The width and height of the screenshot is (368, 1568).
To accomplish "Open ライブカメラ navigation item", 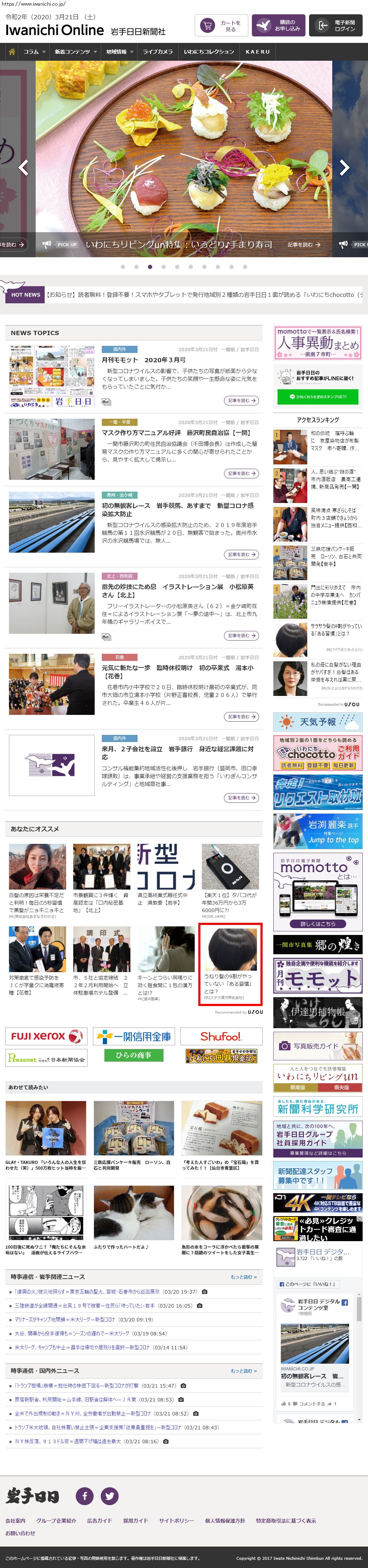I will (x=158, y=52).
